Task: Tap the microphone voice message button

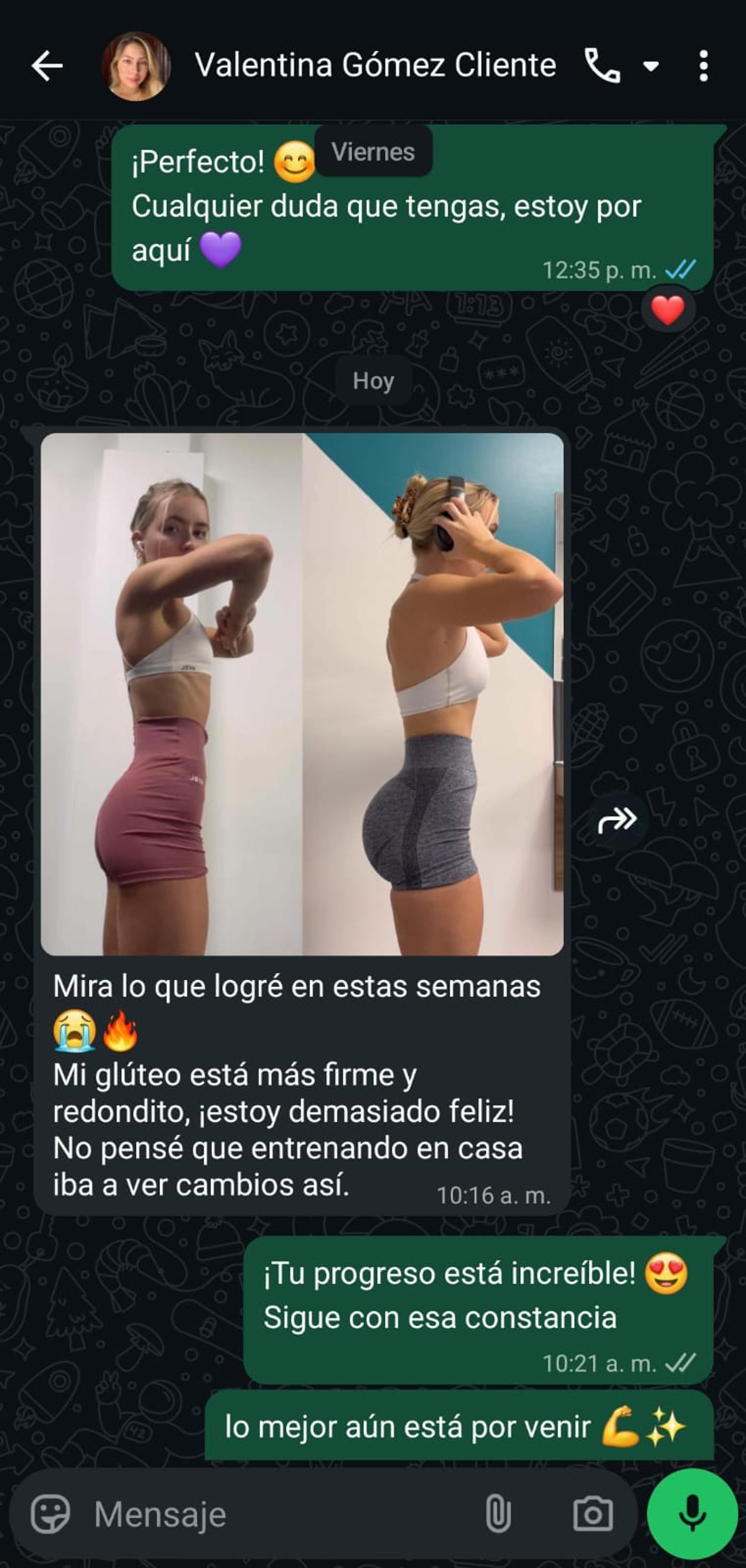Action: tap(692, 1514)
